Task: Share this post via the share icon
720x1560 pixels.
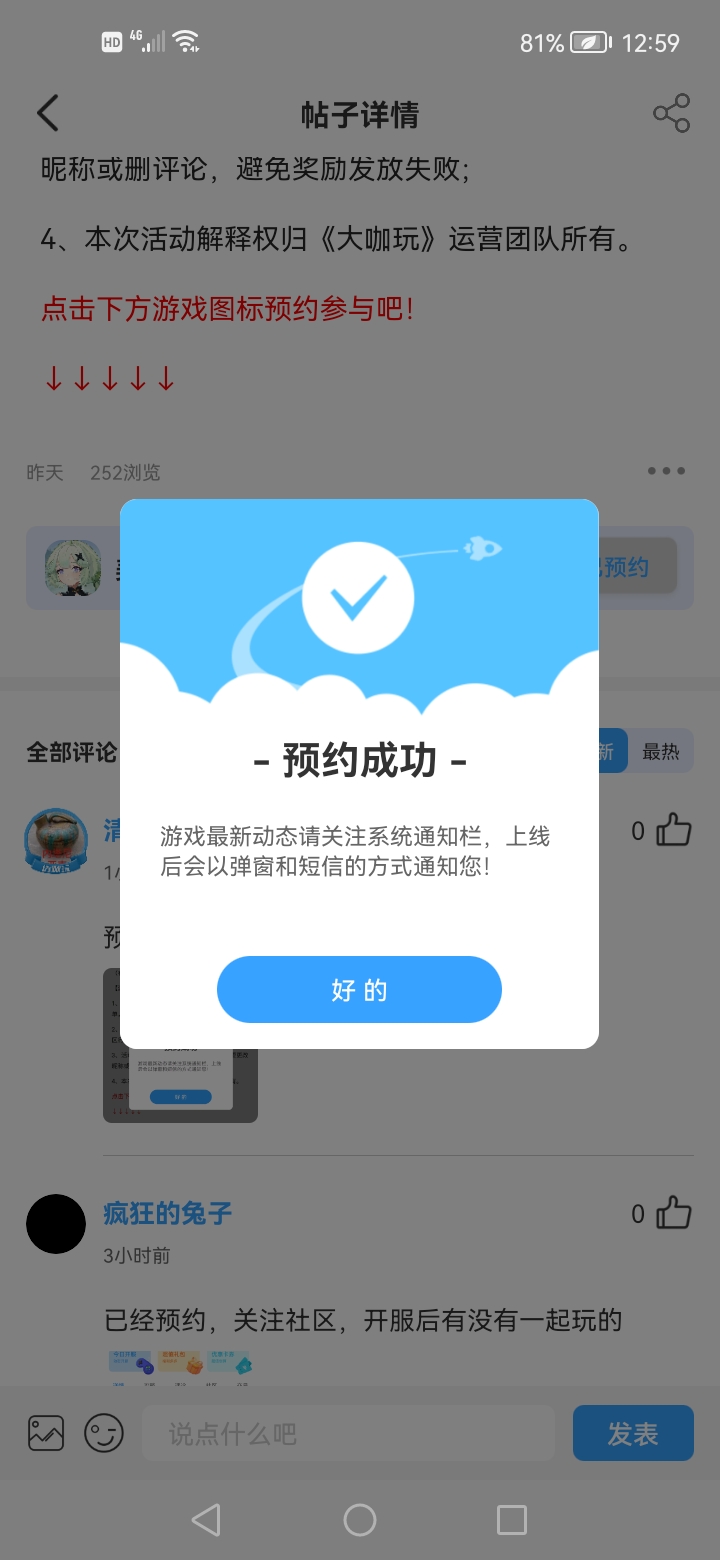Action: [x=671, y=113]
